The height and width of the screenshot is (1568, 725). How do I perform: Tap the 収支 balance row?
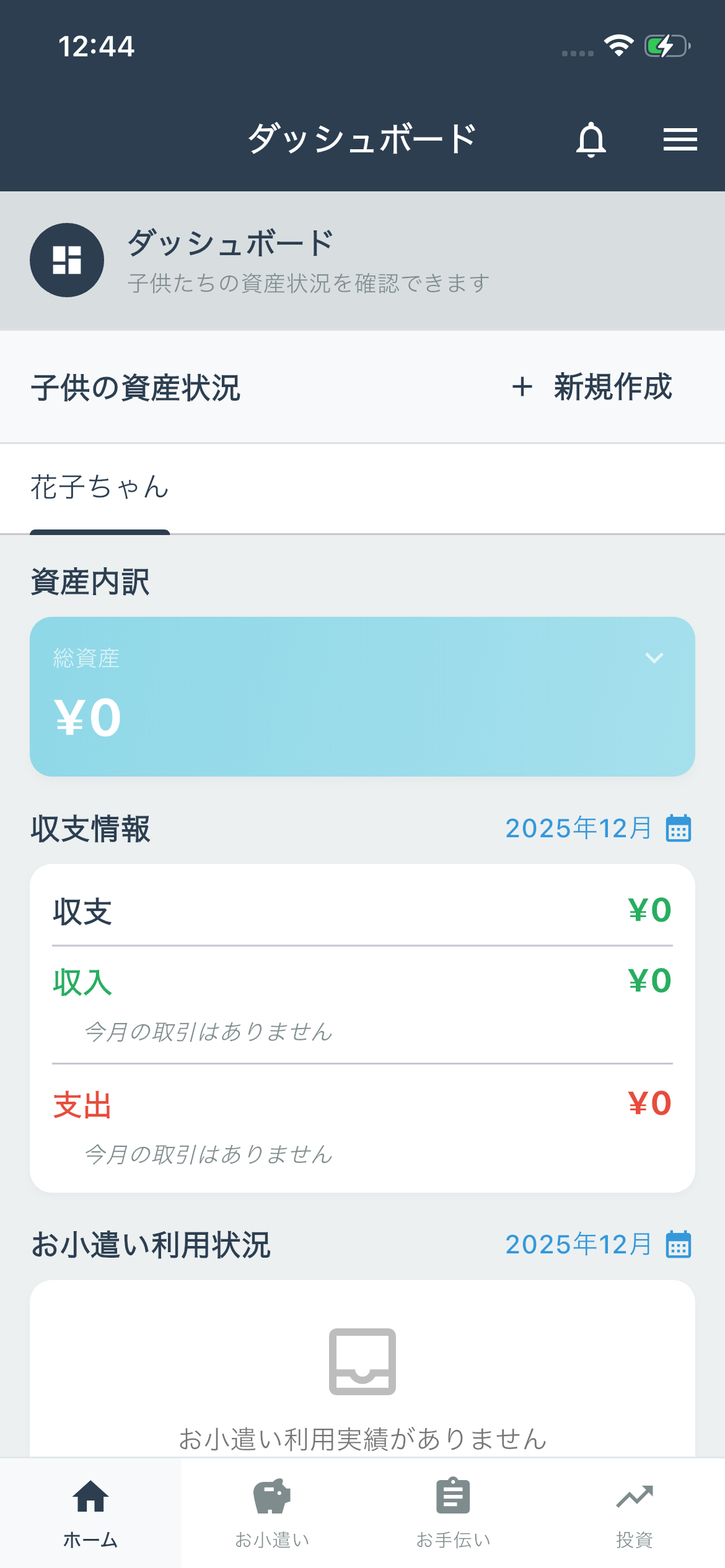(362, 912)
